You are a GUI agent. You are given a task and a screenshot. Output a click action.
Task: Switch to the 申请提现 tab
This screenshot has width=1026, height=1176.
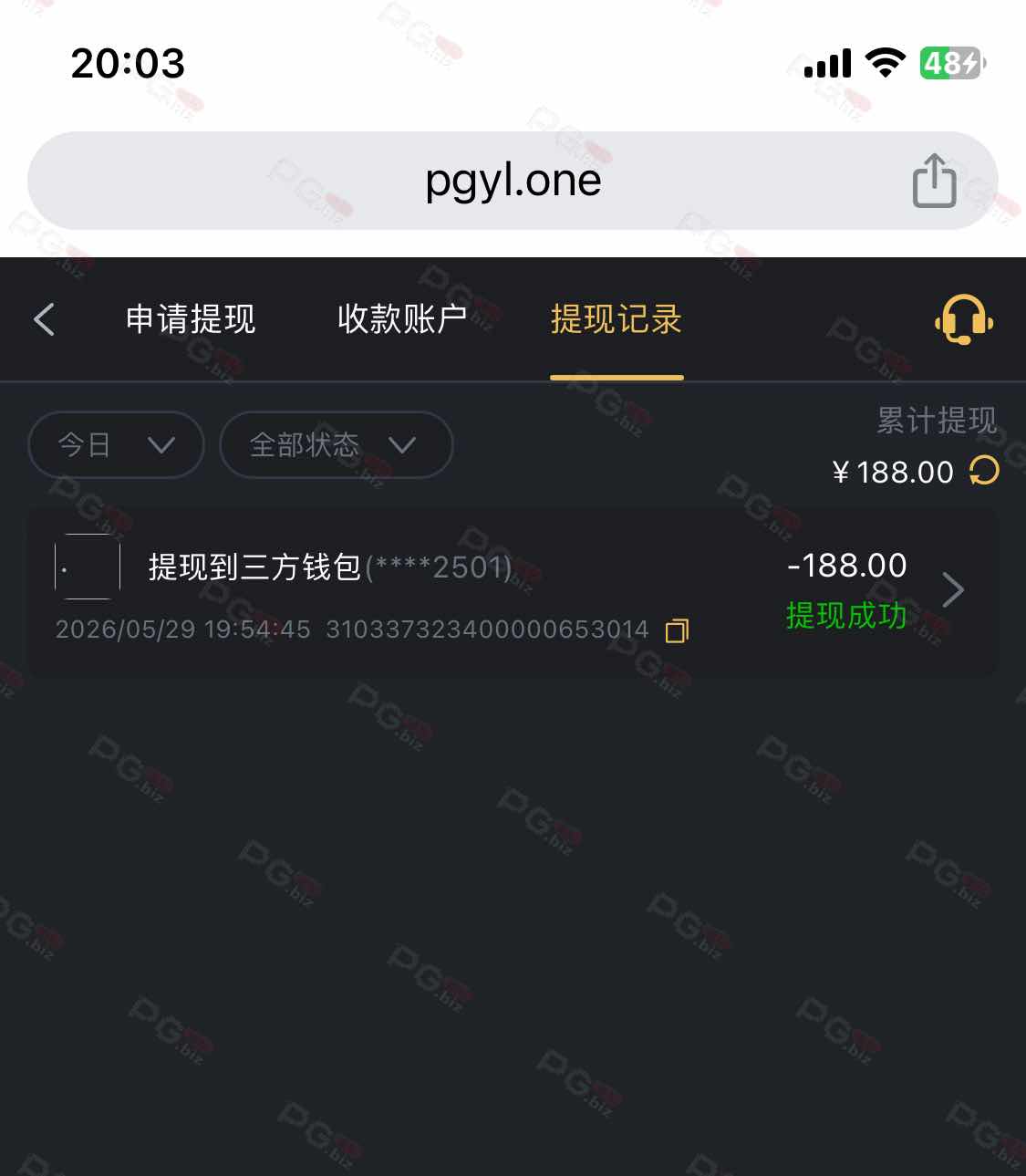tap(191, 319)
